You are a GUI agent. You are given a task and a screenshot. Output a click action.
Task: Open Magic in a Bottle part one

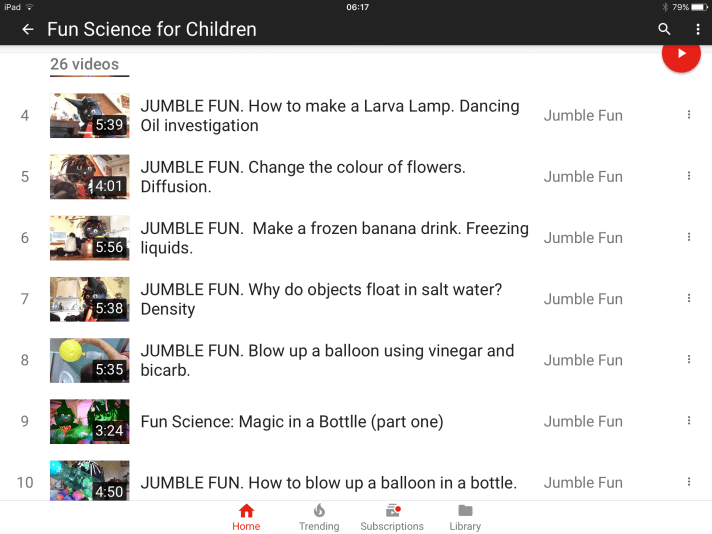coord(291,421)
